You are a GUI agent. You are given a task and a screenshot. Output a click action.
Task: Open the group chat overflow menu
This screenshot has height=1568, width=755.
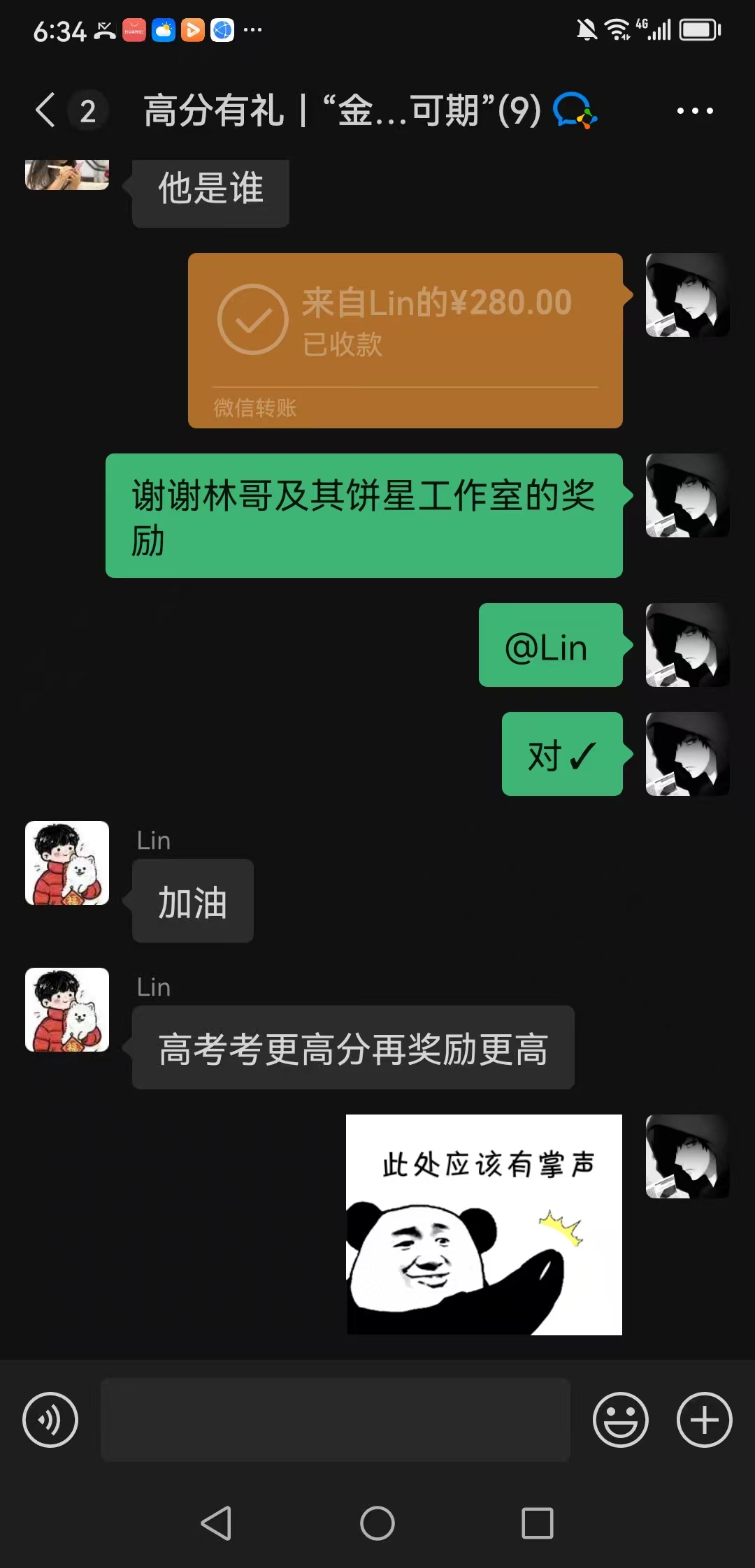coord(695,110)
